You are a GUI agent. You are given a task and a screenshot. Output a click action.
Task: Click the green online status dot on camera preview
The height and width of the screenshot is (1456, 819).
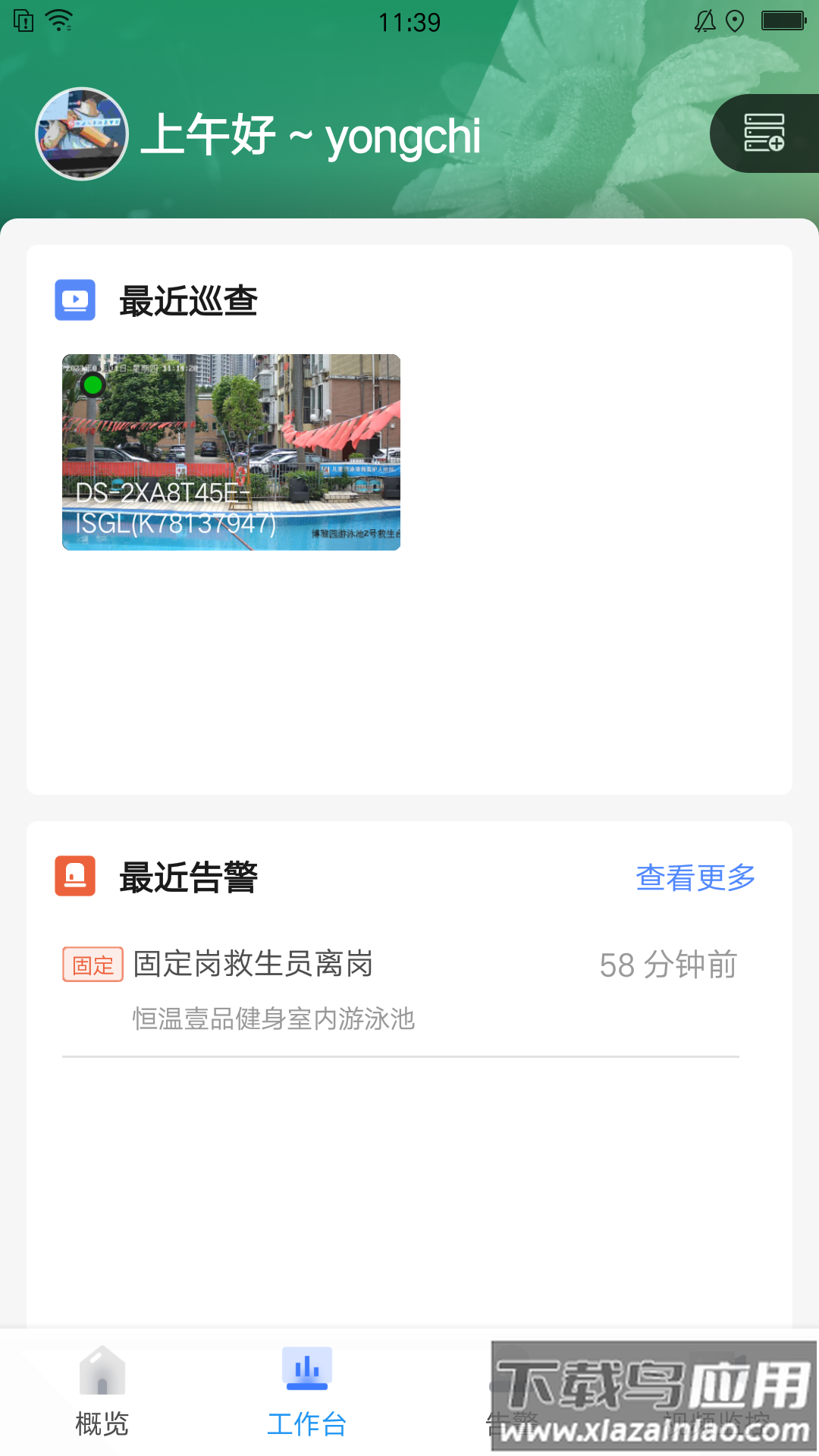93,384
